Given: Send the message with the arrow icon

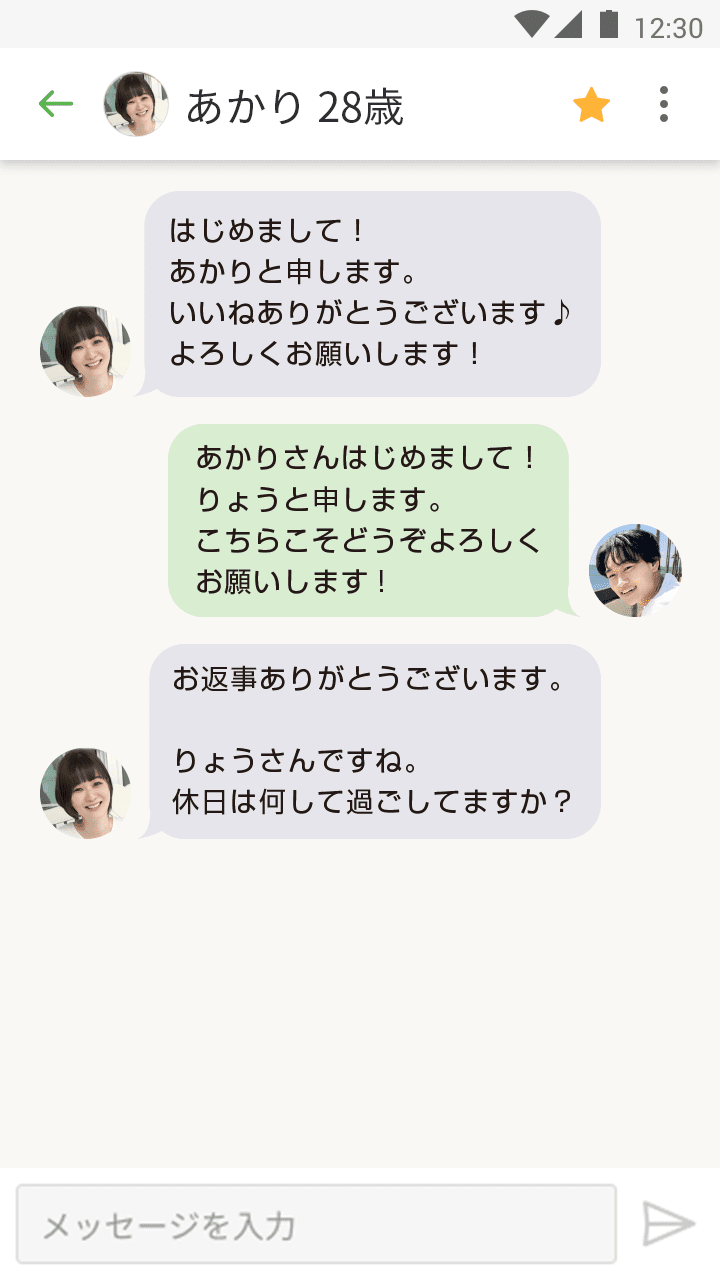Looking at the screenshot, I should [668, 1224].
